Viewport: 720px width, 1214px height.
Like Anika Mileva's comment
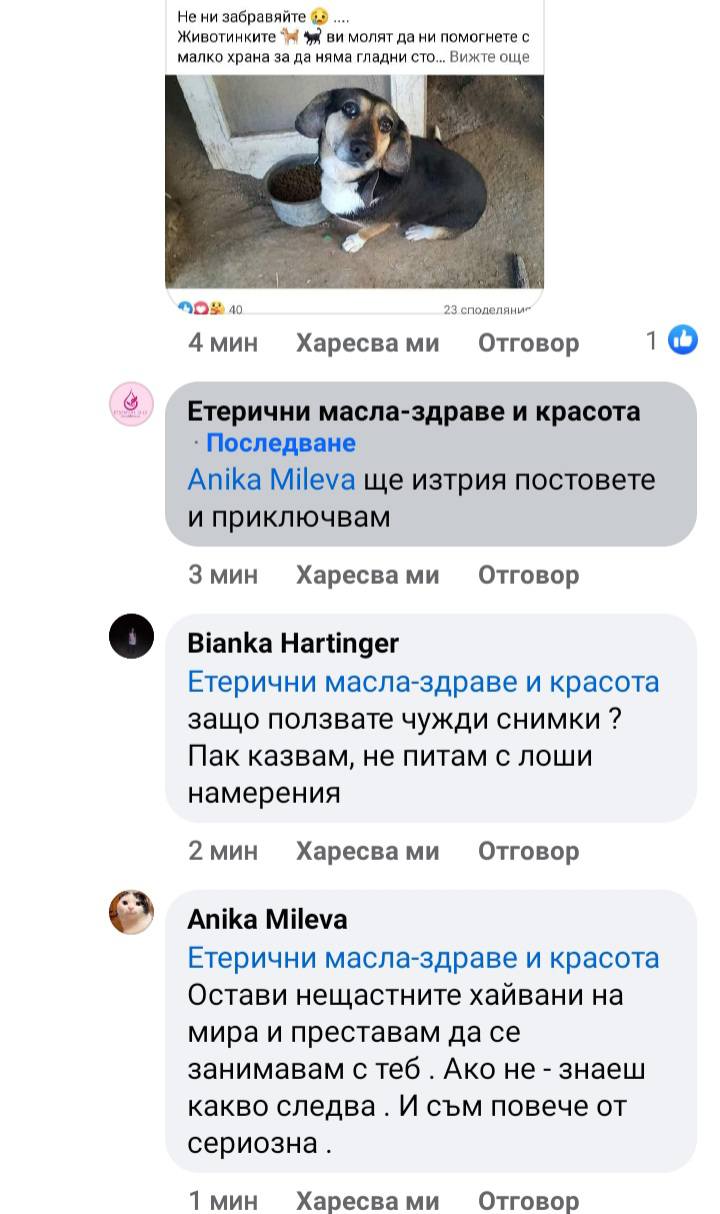click(367, 1200)
